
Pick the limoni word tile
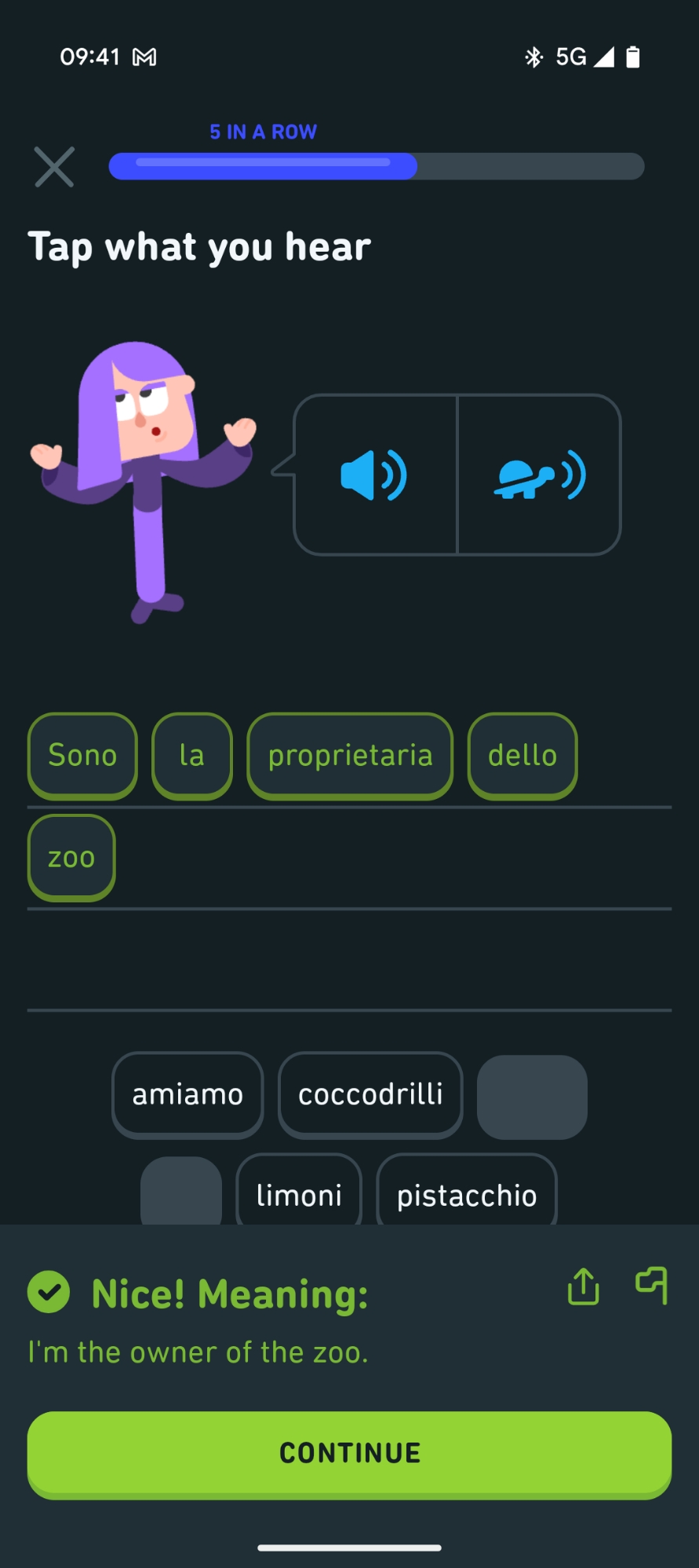299,1193
